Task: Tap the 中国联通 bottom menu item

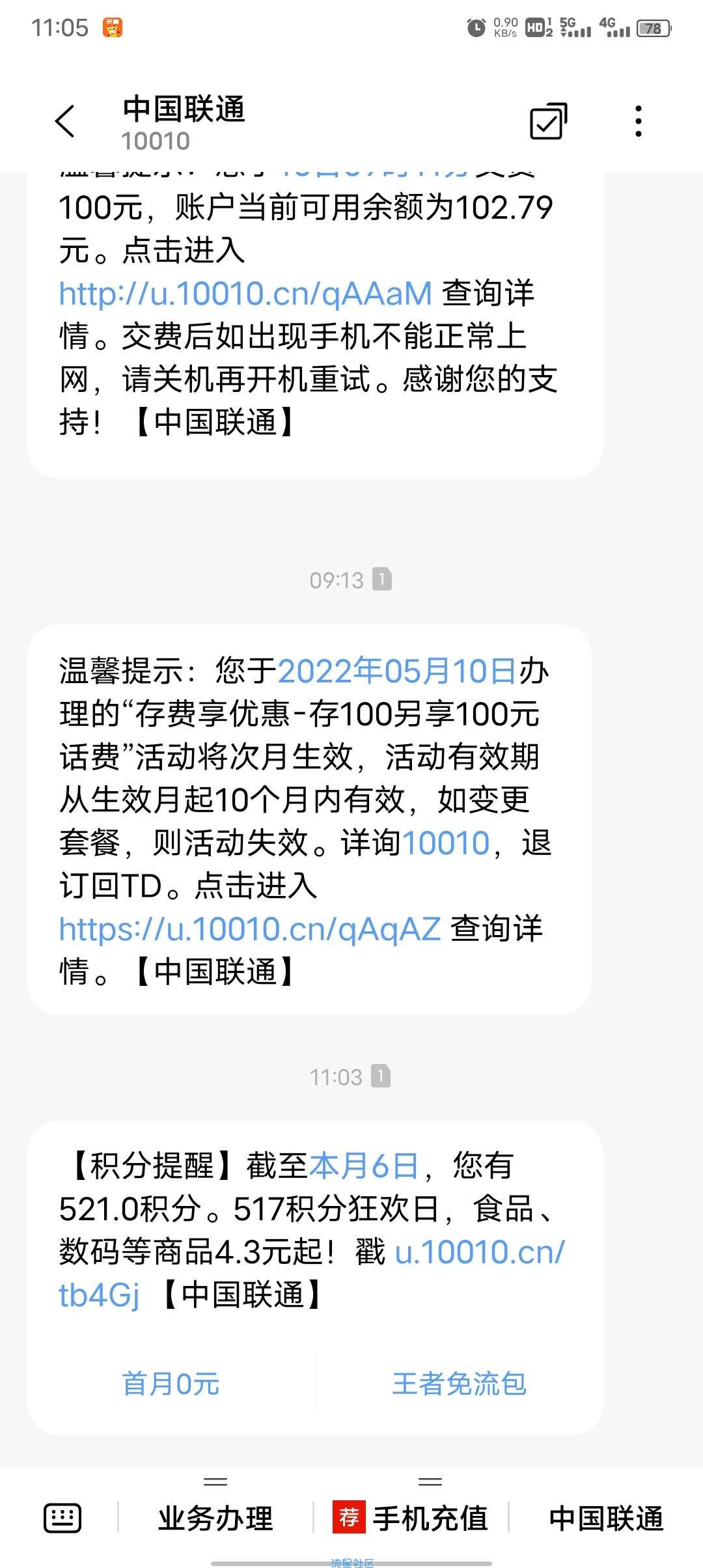Action: tap(606, 1519)
